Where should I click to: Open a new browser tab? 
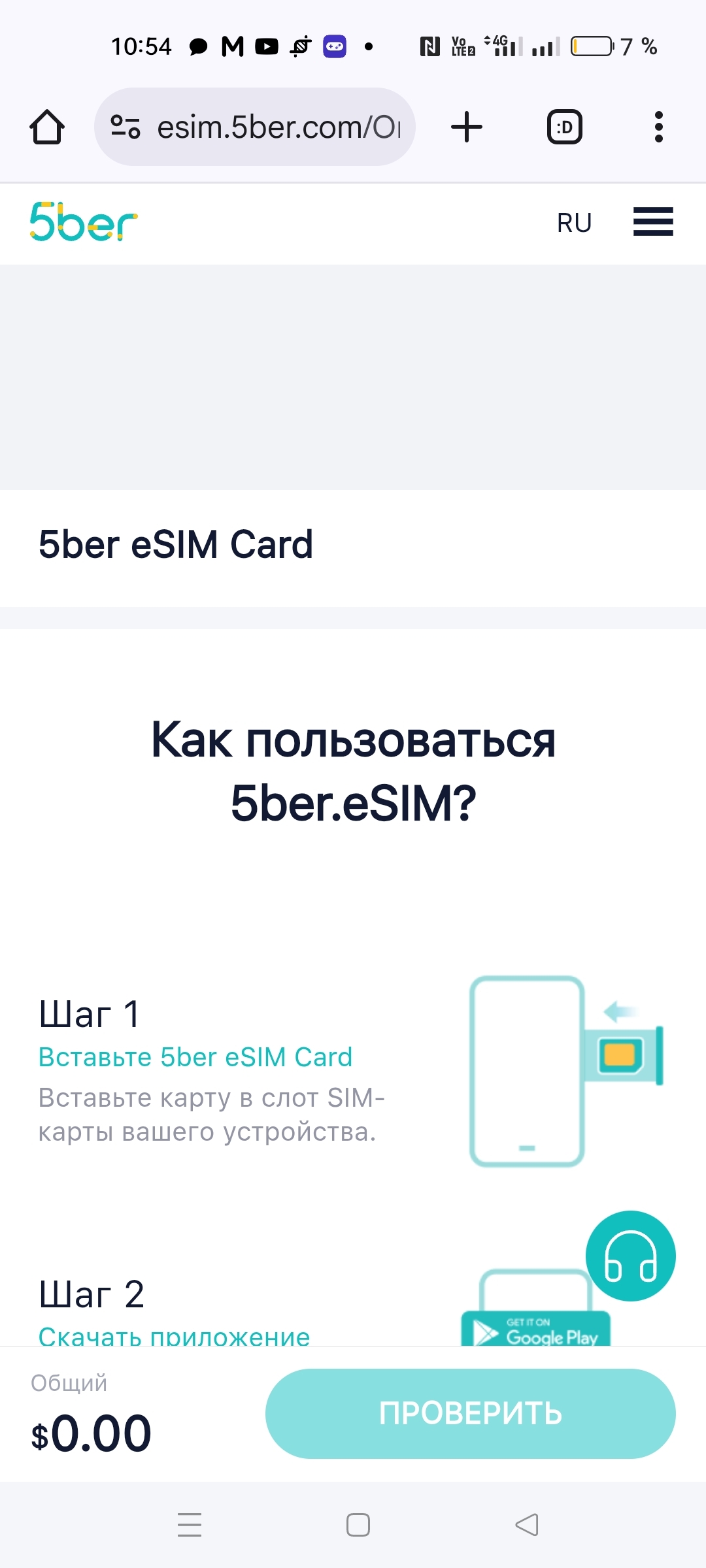click(467, 127)
